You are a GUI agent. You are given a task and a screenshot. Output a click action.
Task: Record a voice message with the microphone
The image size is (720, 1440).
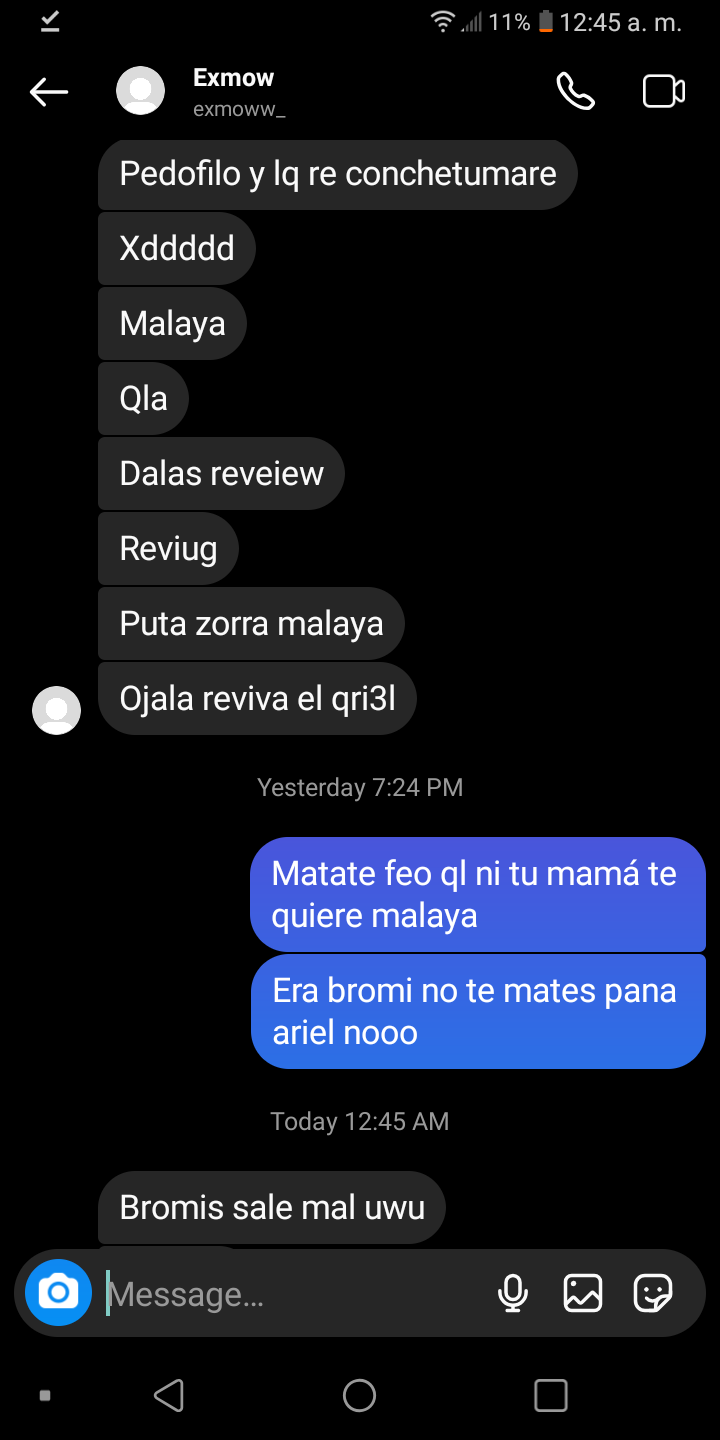pyautogui.click(x=513, y=1294)
